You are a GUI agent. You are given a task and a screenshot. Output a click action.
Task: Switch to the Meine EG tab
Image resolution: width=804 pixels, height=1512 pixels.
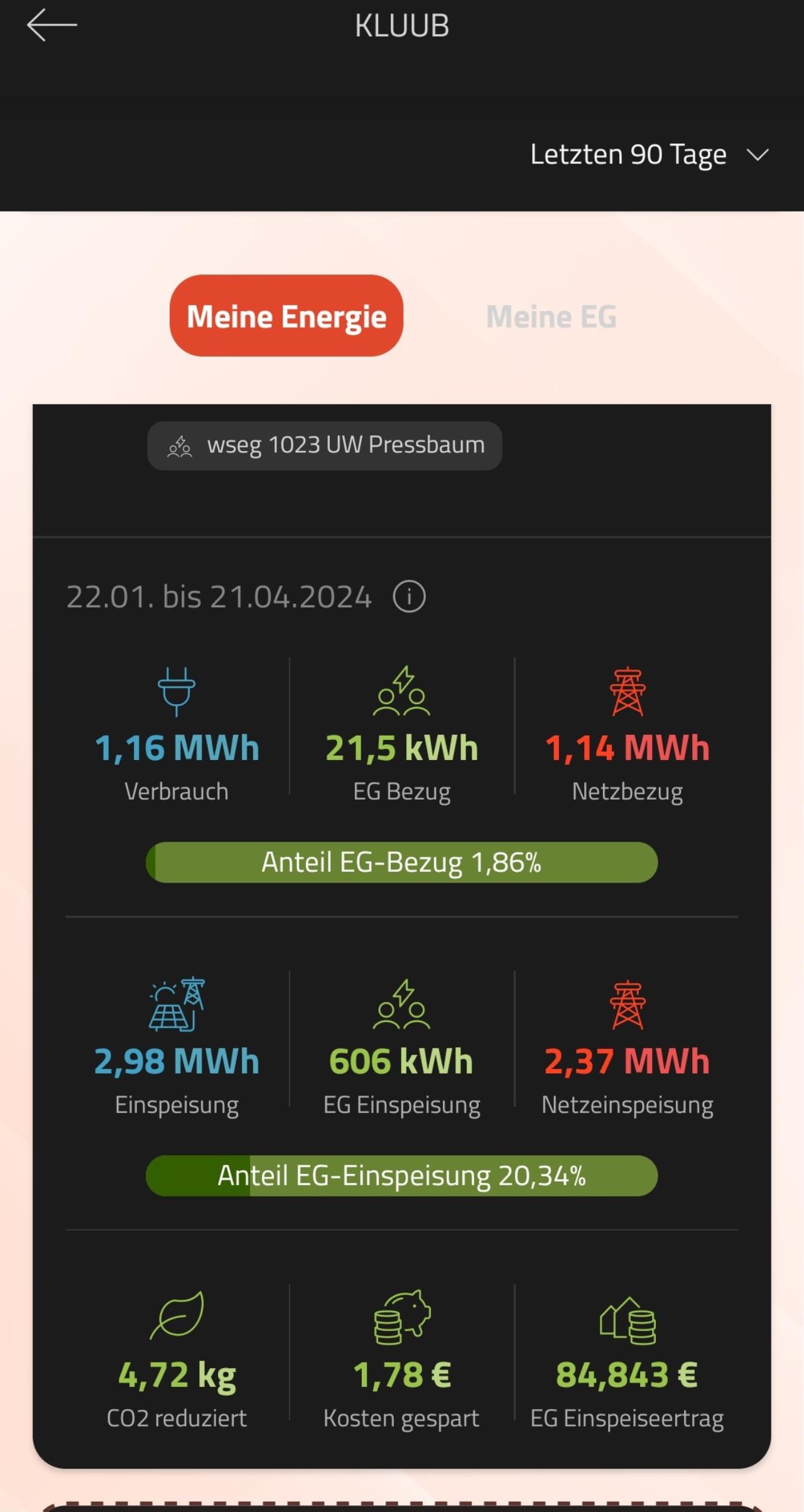point(551,316)
